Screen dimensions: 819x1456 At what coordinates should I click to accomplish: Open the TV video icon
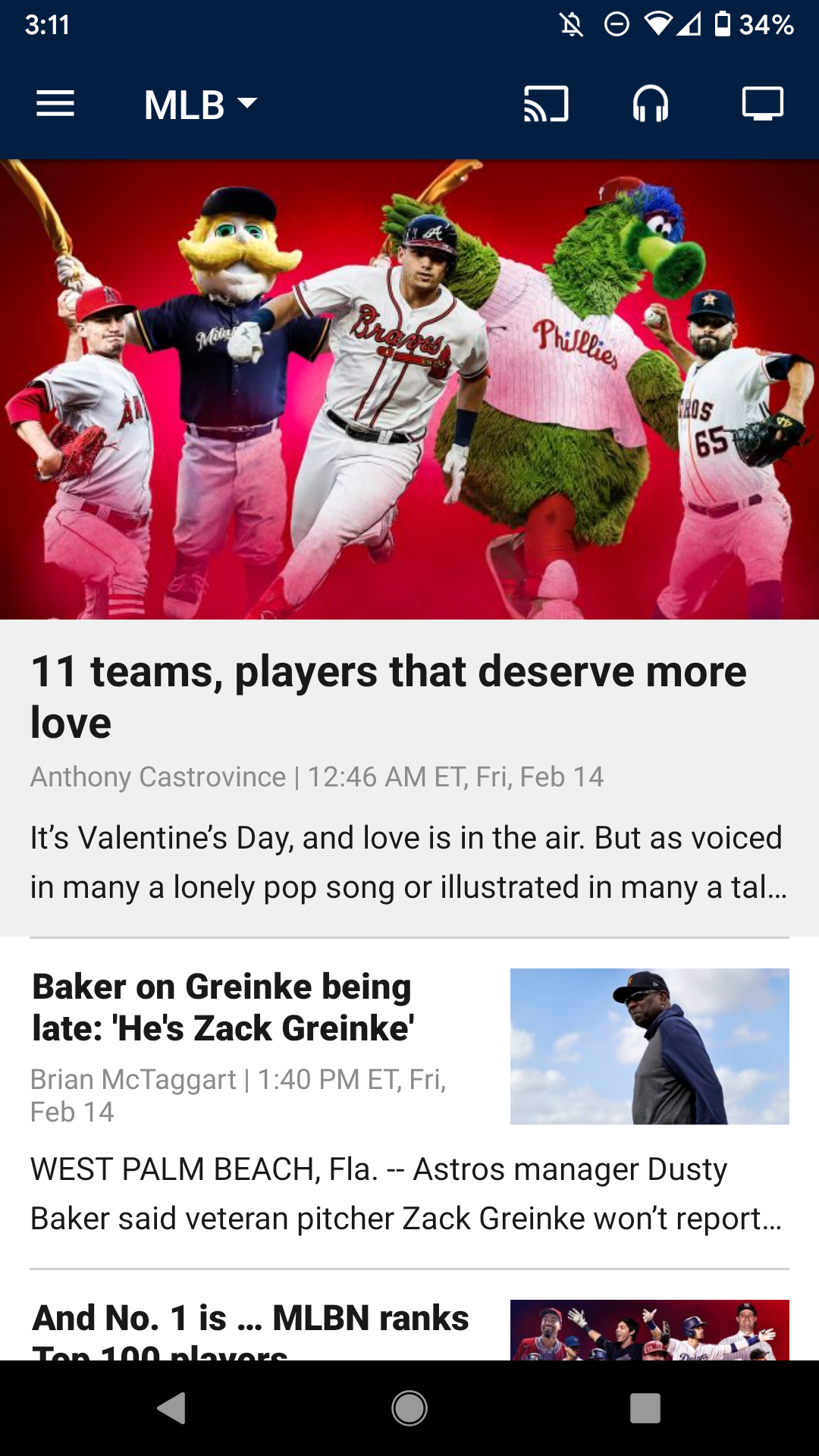tap(762, 104)
